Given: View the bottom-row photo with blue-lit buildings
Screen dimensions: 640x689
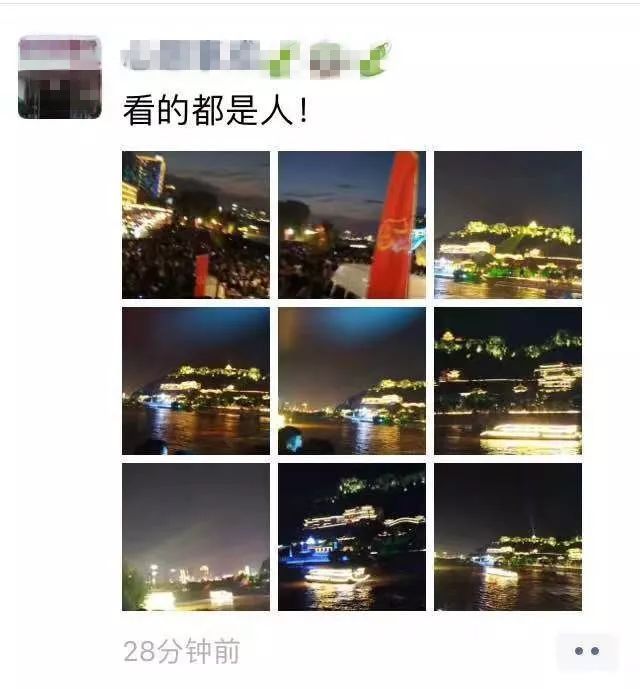Looking at the screenshot, I should point(352,537).
